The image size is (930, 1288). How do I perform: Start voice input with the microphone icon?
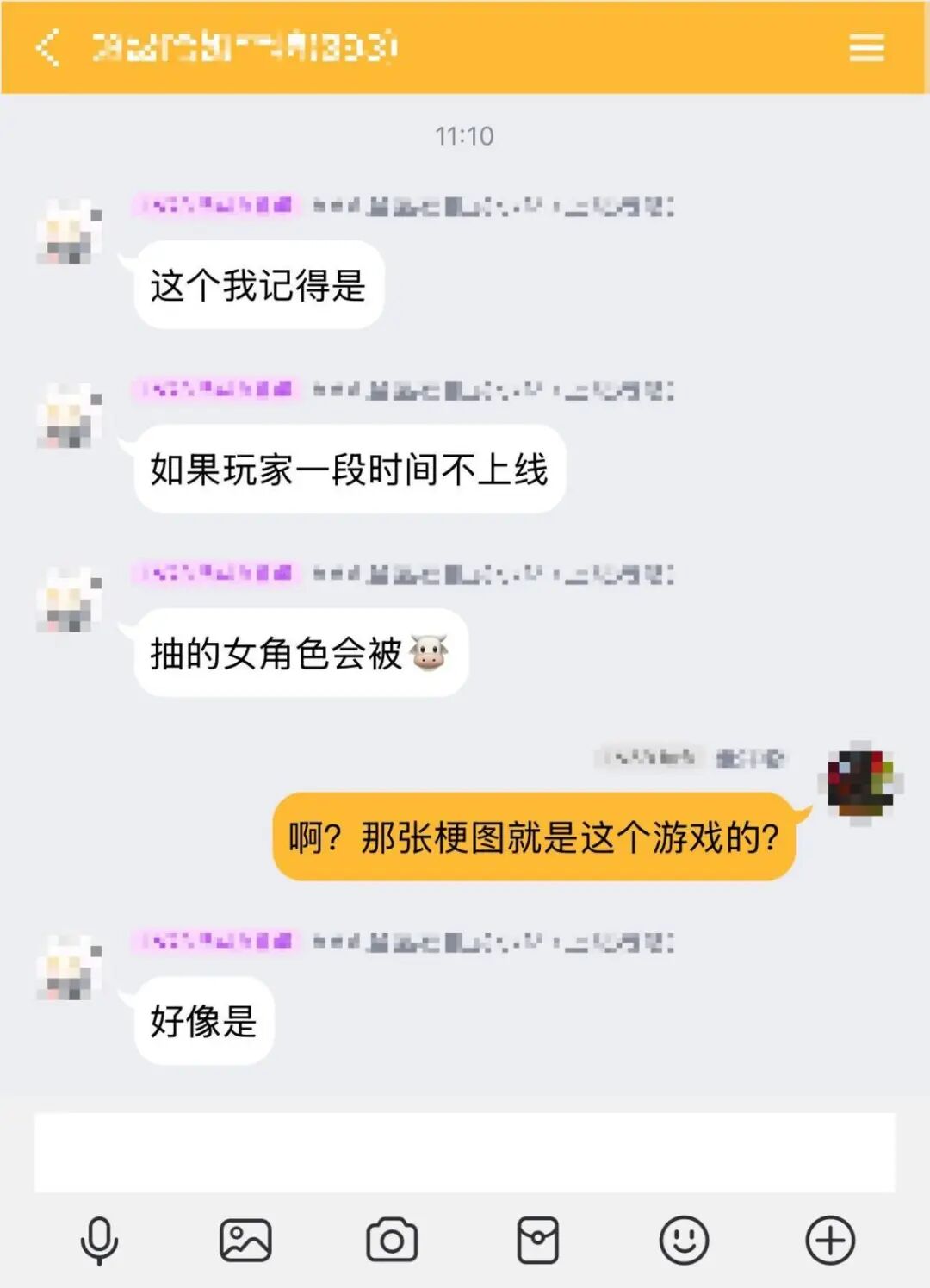point(99,1241)
